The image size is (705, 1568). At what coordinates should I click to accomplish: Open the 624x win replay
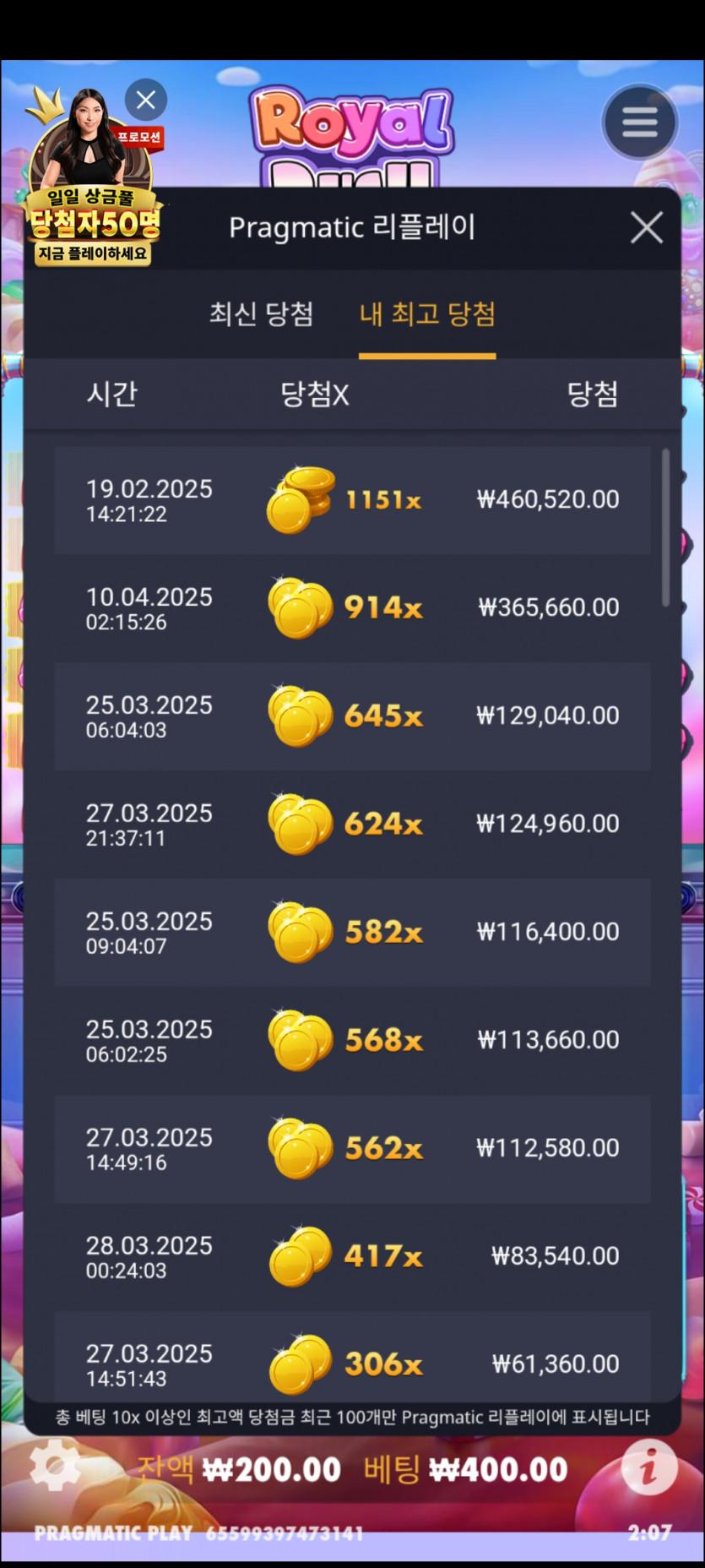[x=352, y=825]
